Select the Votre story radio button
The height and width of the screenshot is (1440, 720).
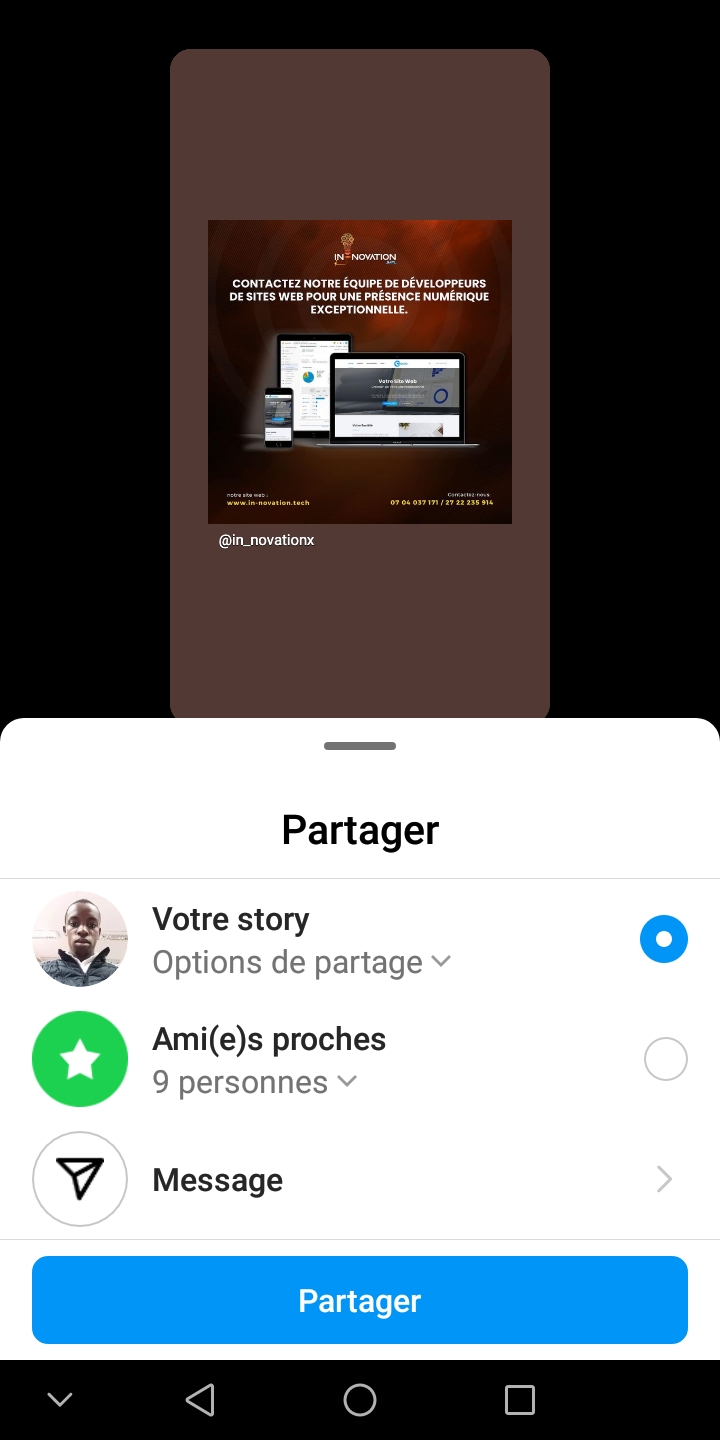pos(664,939)
